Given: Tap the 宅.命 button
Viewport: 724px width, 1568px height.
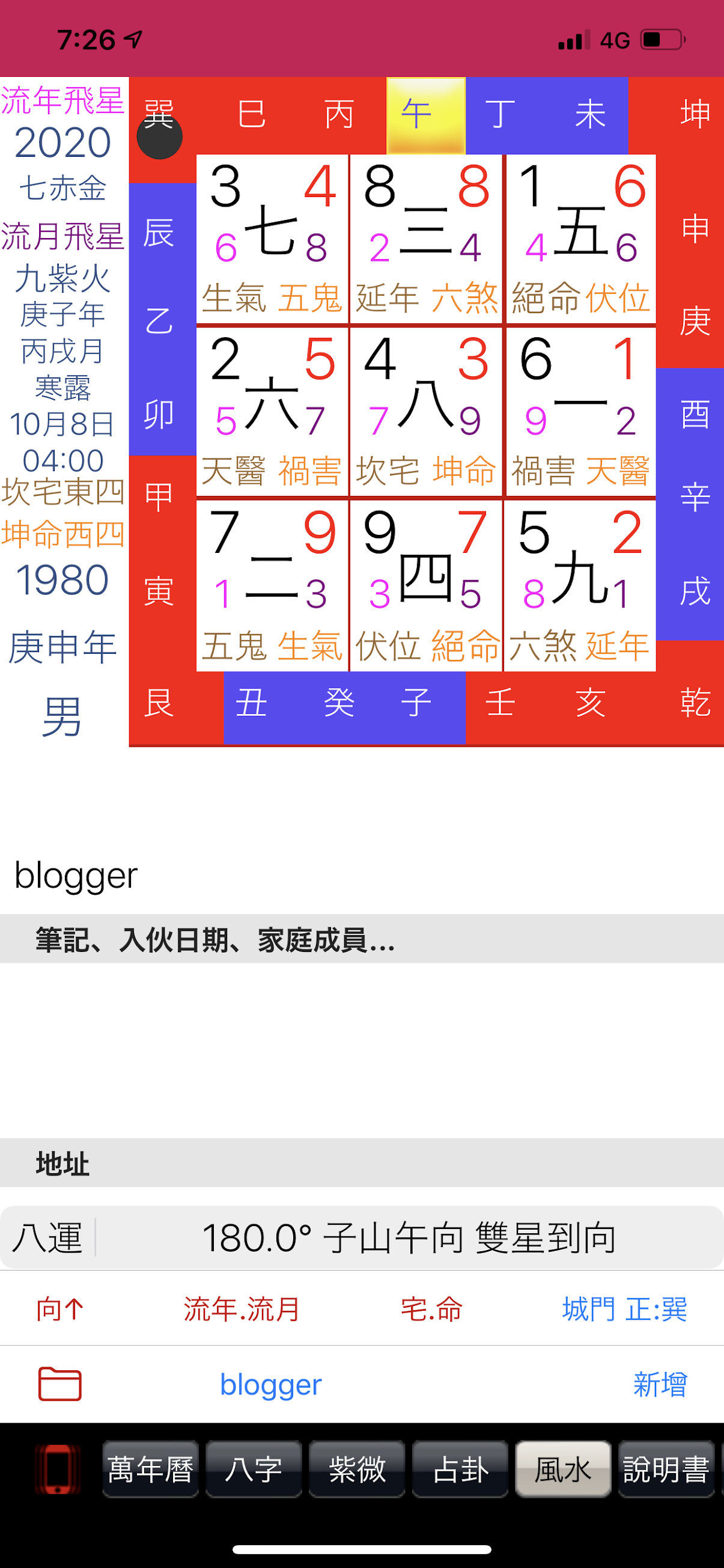Looking at the screenshot, I should [x=431, y=1309].
